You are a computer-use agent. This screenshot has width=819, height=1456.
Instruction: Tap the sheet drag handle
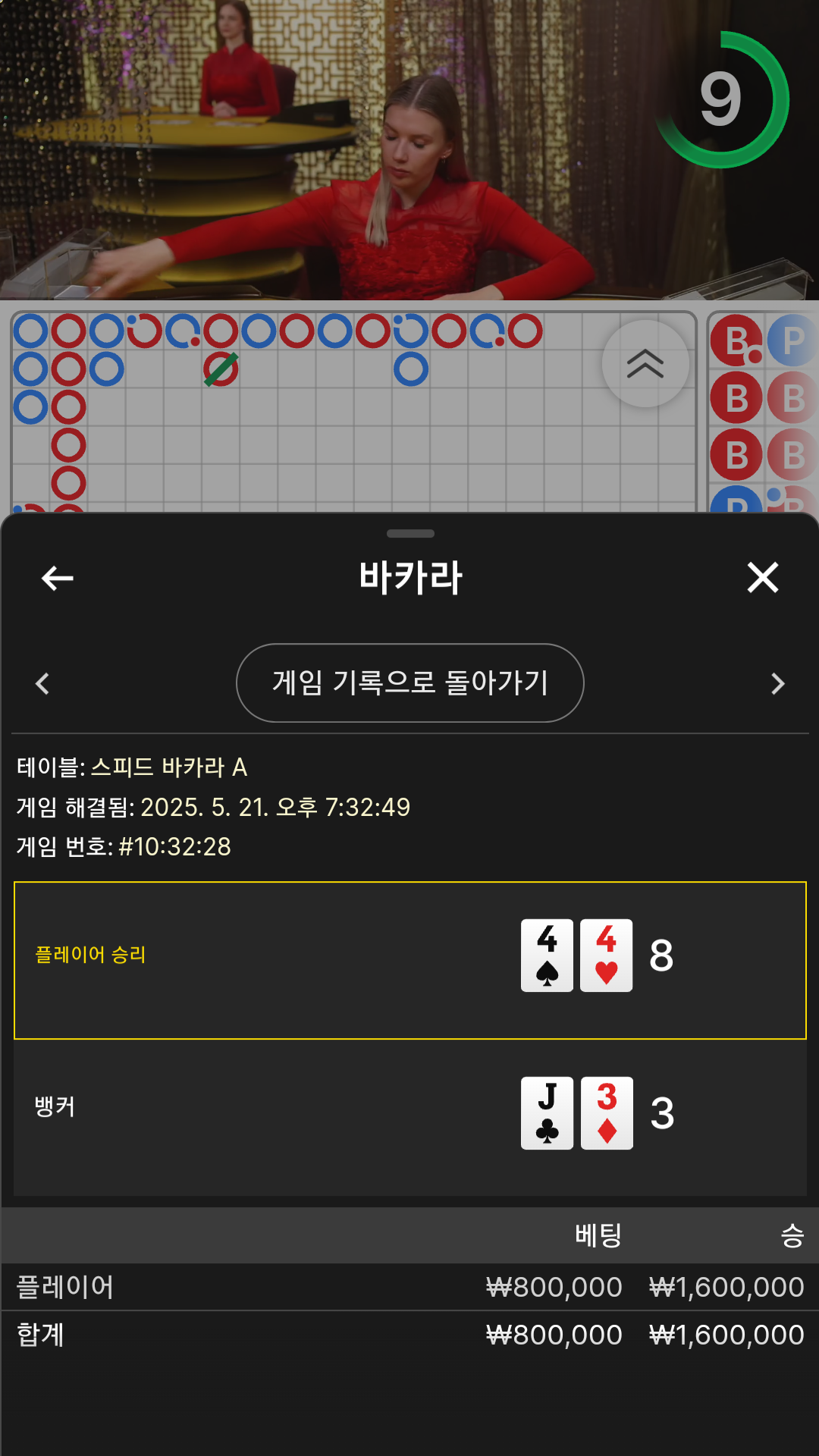pos(410,533)
